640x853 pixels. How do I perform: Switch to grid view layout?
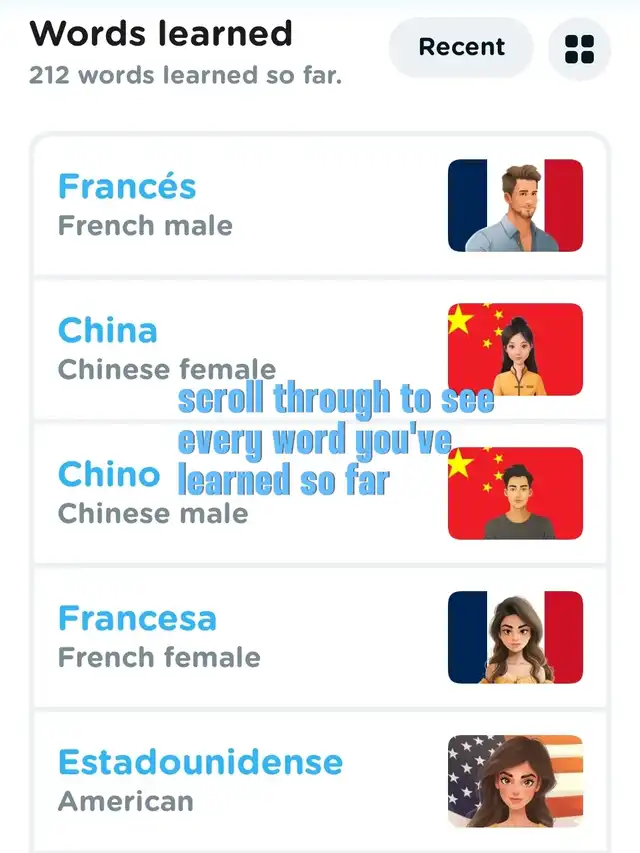(x=579, y=48)
